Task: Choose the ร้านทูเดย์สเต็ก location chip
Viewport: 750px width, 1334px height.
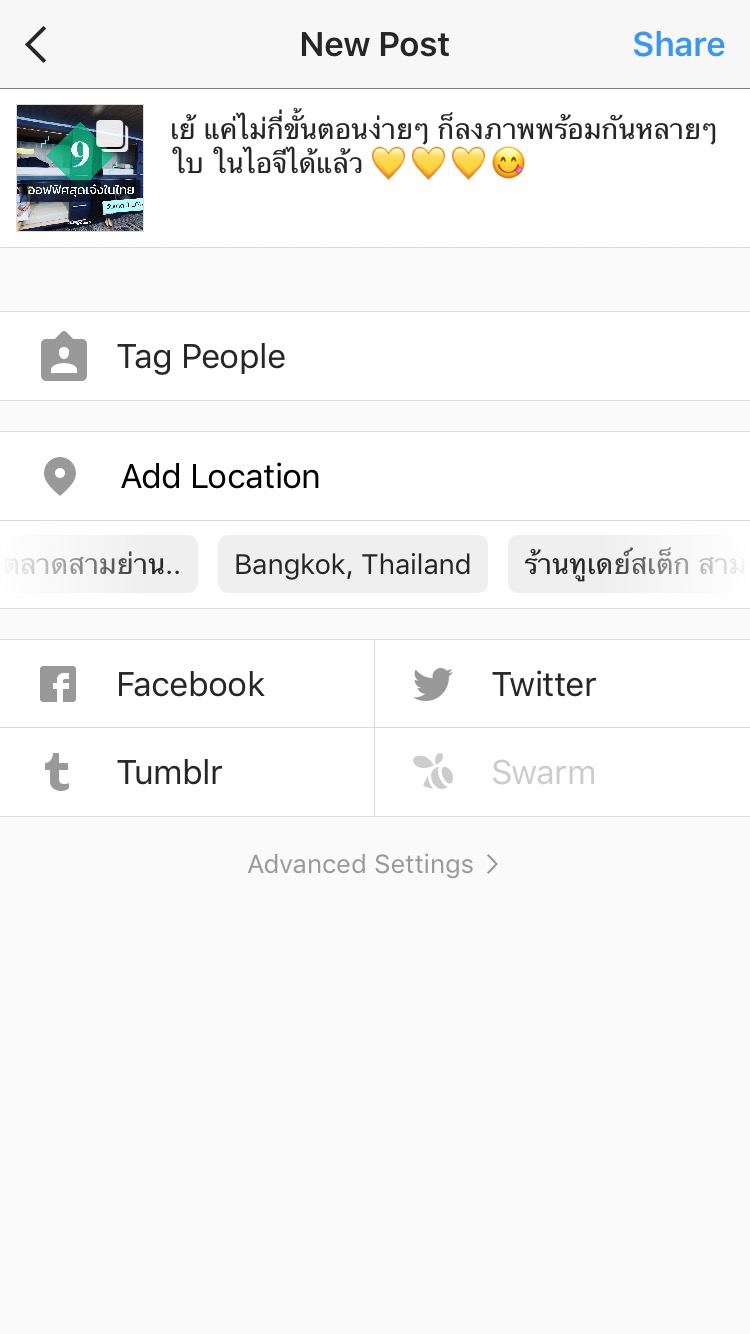Action: pyautogui.click(x=630, y=565)
